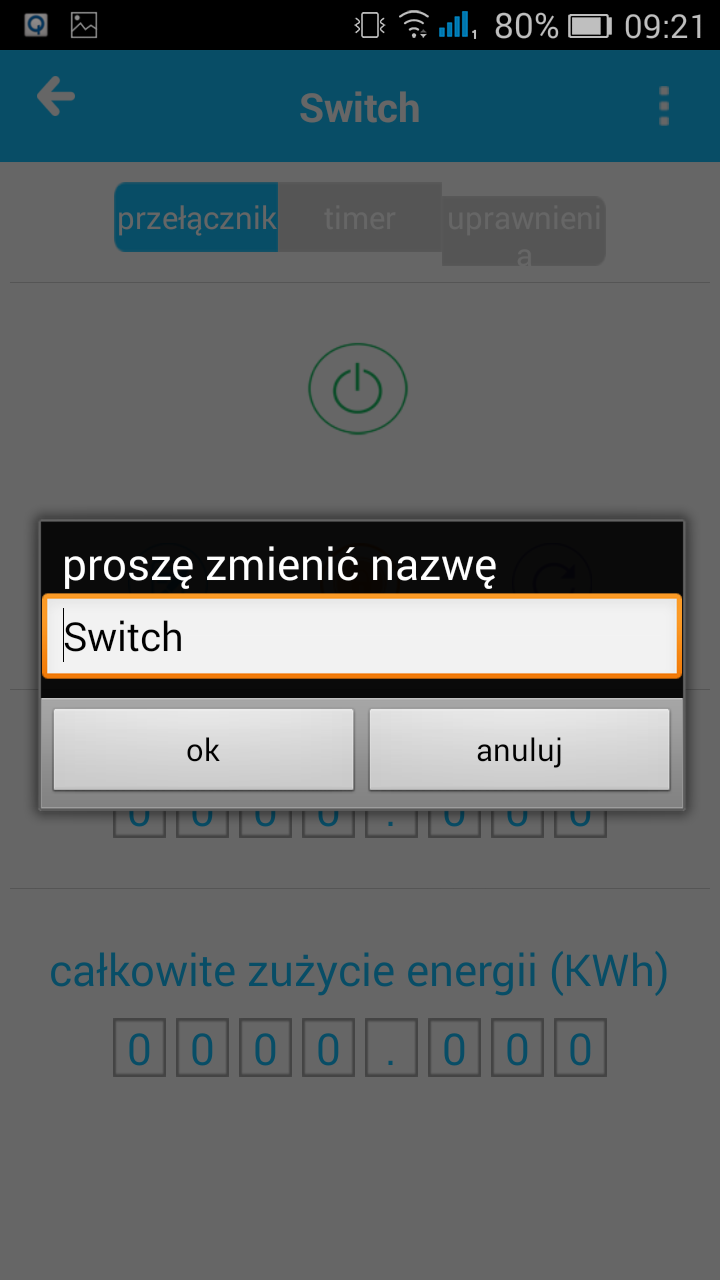The image size is (720, 1280).
Task: Cancel the dialog with anuluj
Action: coord(519,750)
